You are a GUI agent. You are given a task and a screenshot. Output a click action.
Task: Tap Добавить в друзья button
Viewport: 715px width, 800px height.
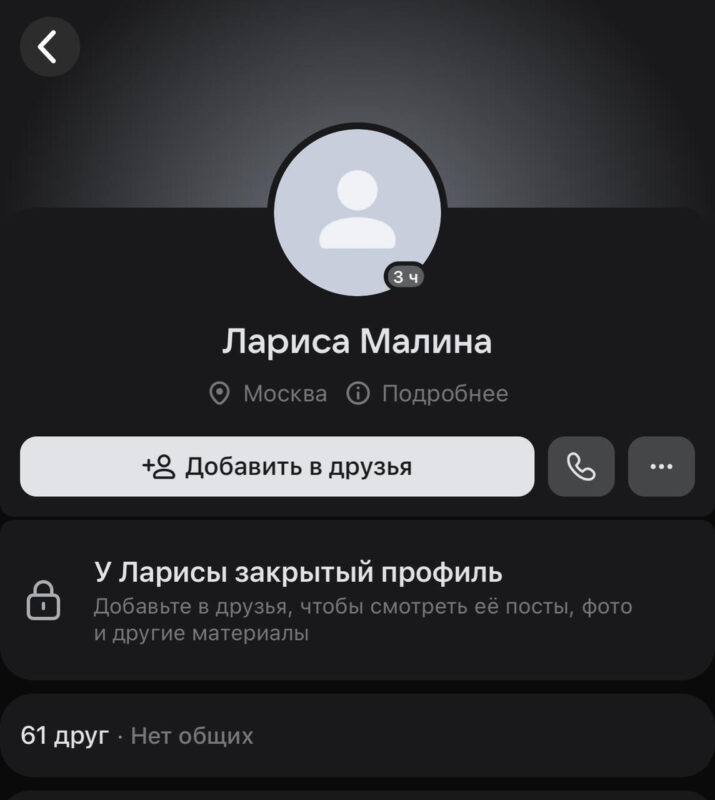click(x=277, y=467)
